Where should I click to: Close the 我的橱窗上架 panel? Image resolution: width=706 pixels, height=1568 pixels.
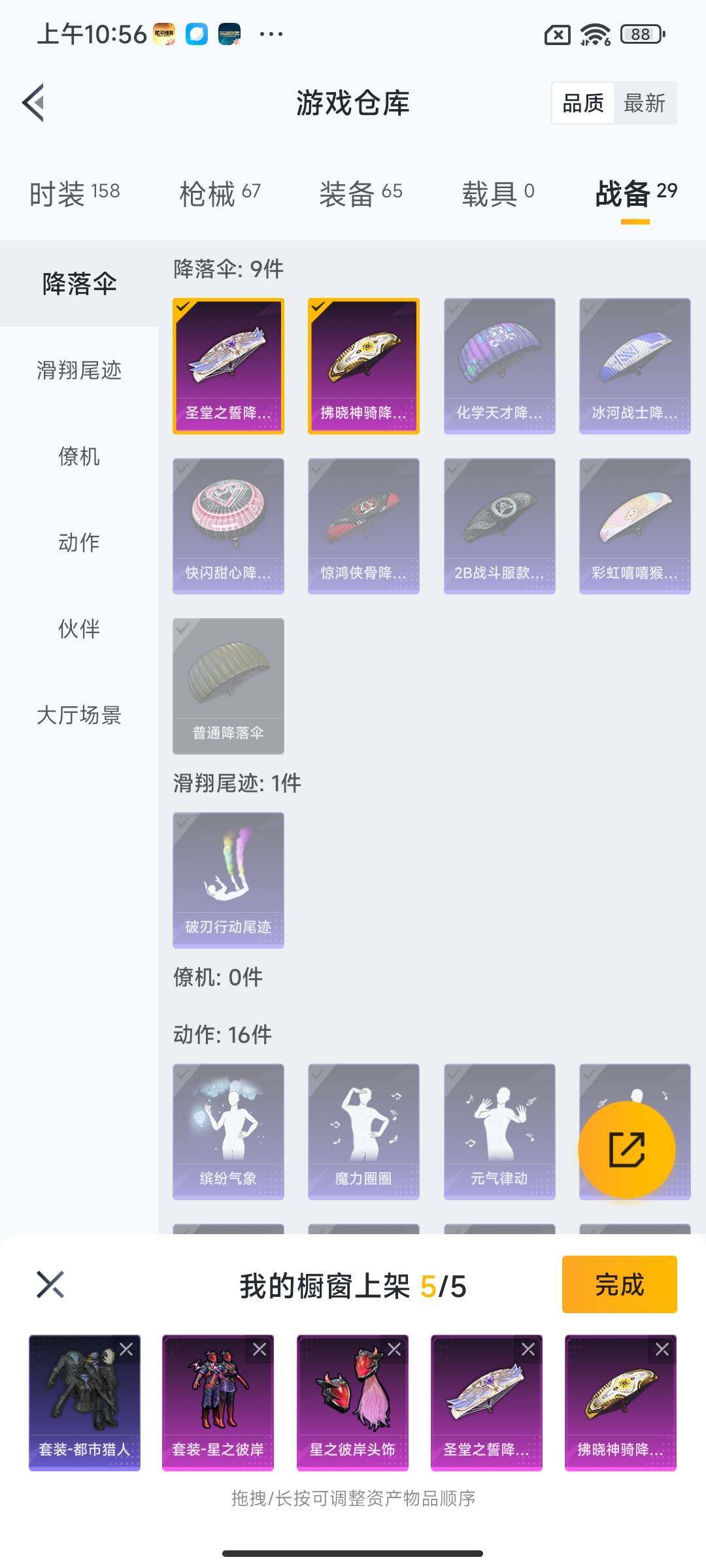50,1284
